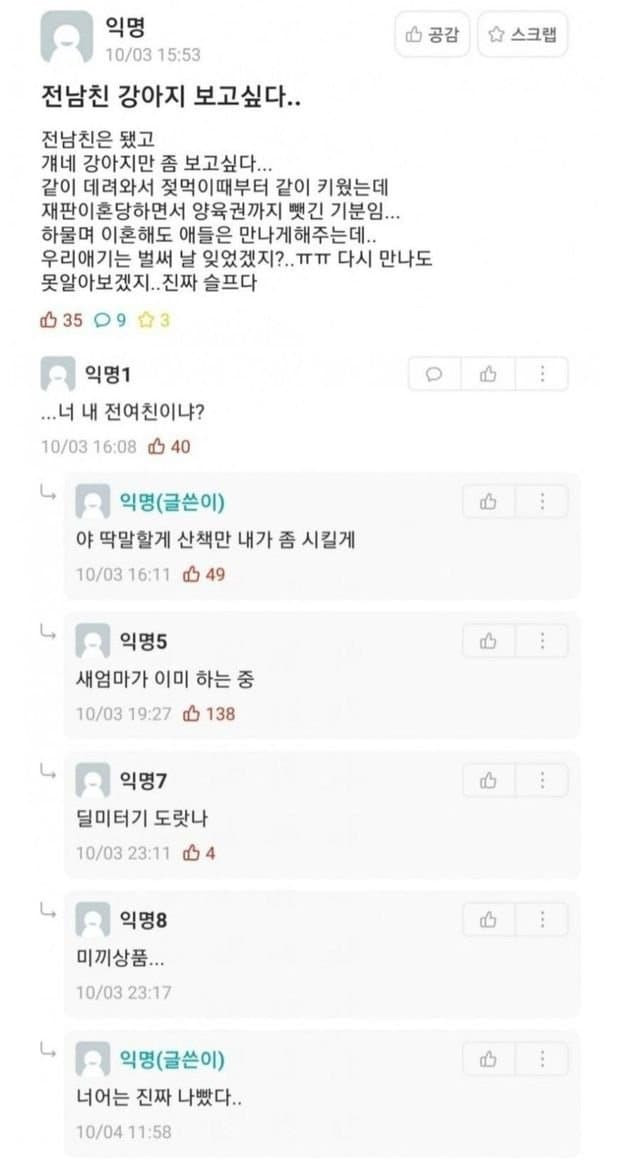Open more options on 익명8's reply
Screen dimensions: 640x1176
542,919
